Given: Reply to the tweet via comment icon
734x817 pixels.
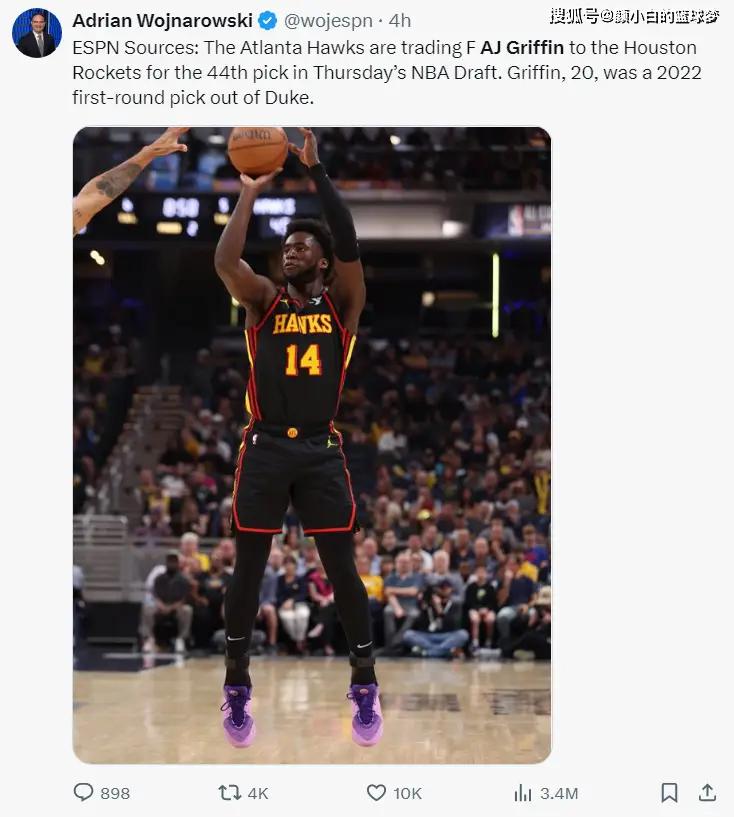Looking at the screenshot, I should click(84, 792).
